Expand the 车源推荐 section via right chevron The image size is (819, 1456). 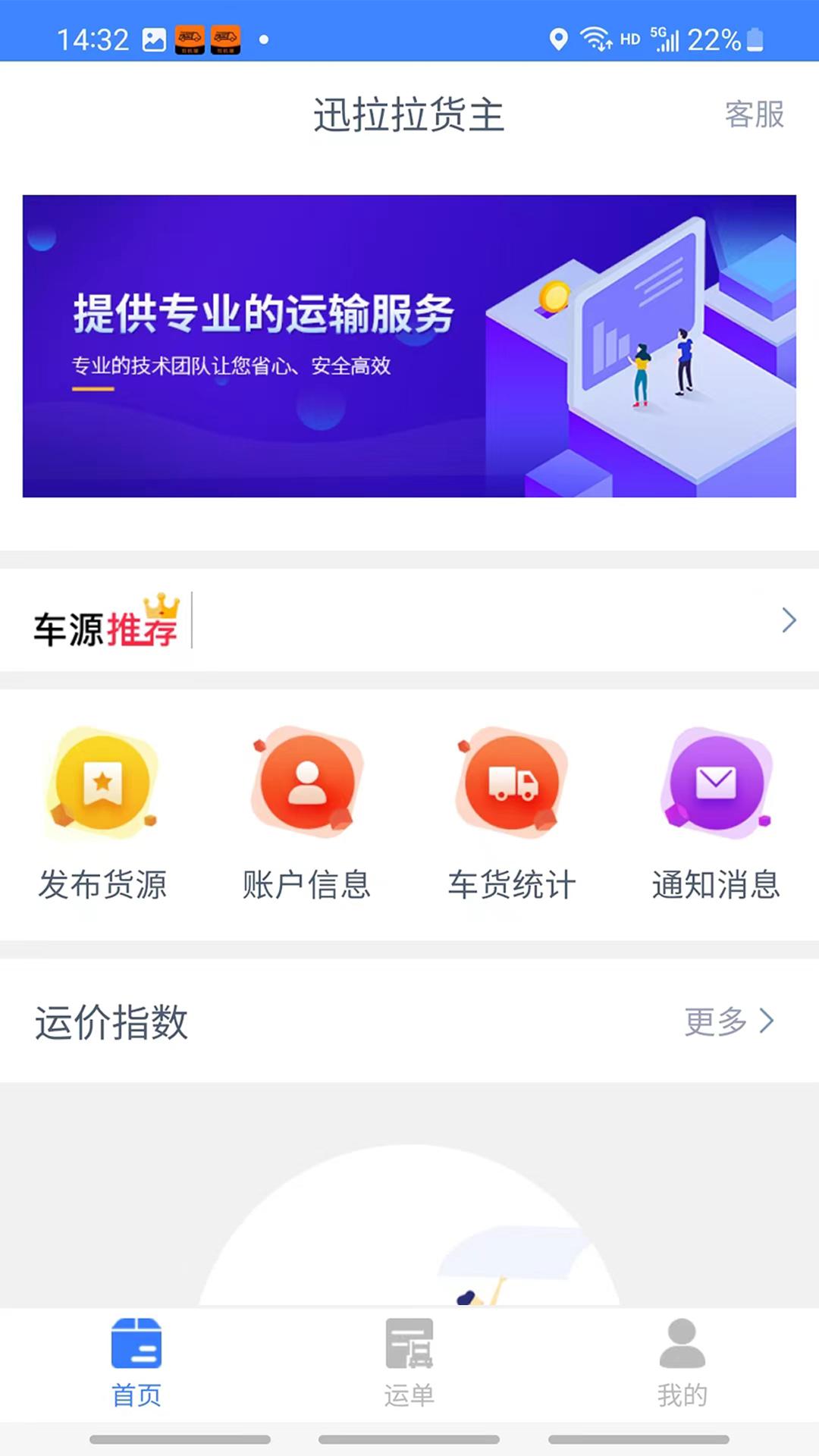[786, 622]
